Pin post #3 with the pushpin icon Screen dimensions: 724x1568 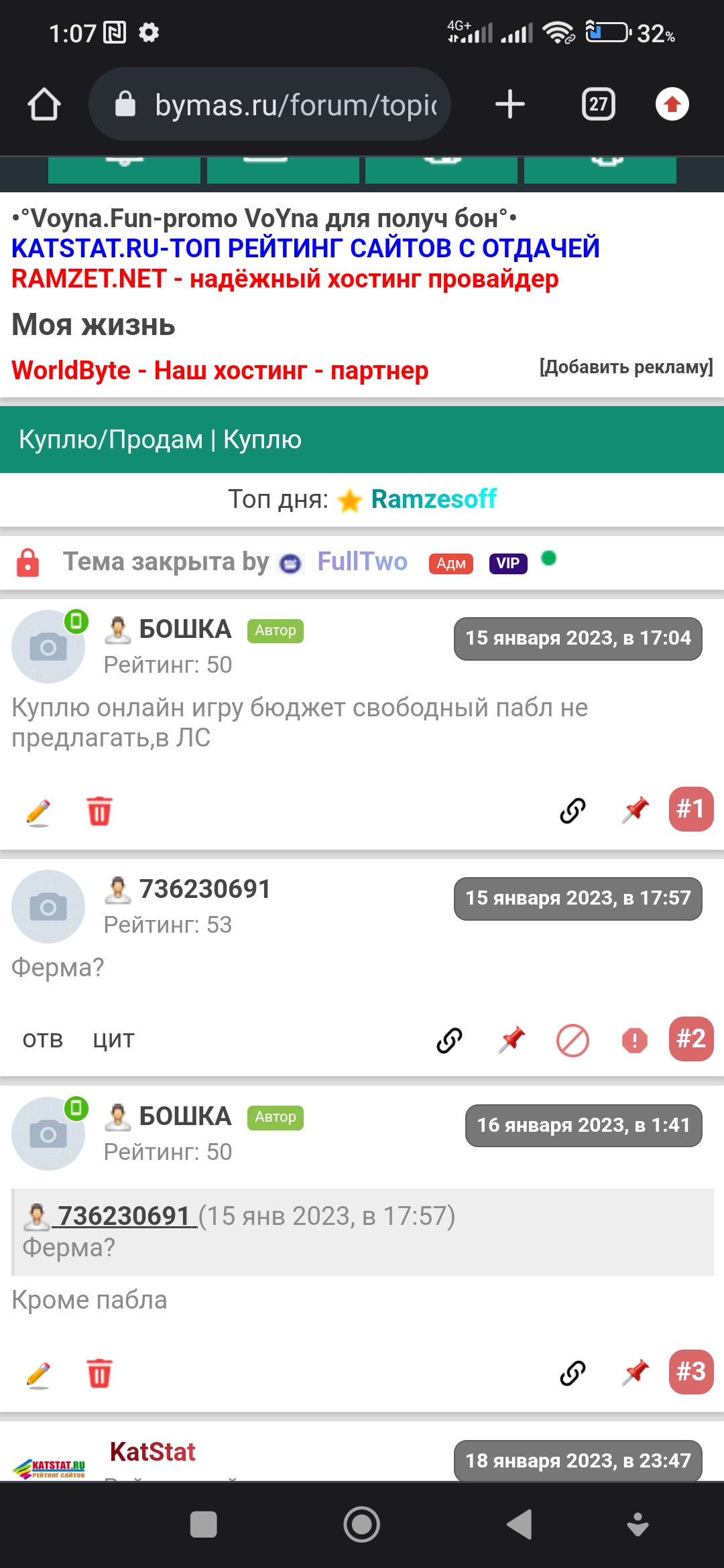635,1372
